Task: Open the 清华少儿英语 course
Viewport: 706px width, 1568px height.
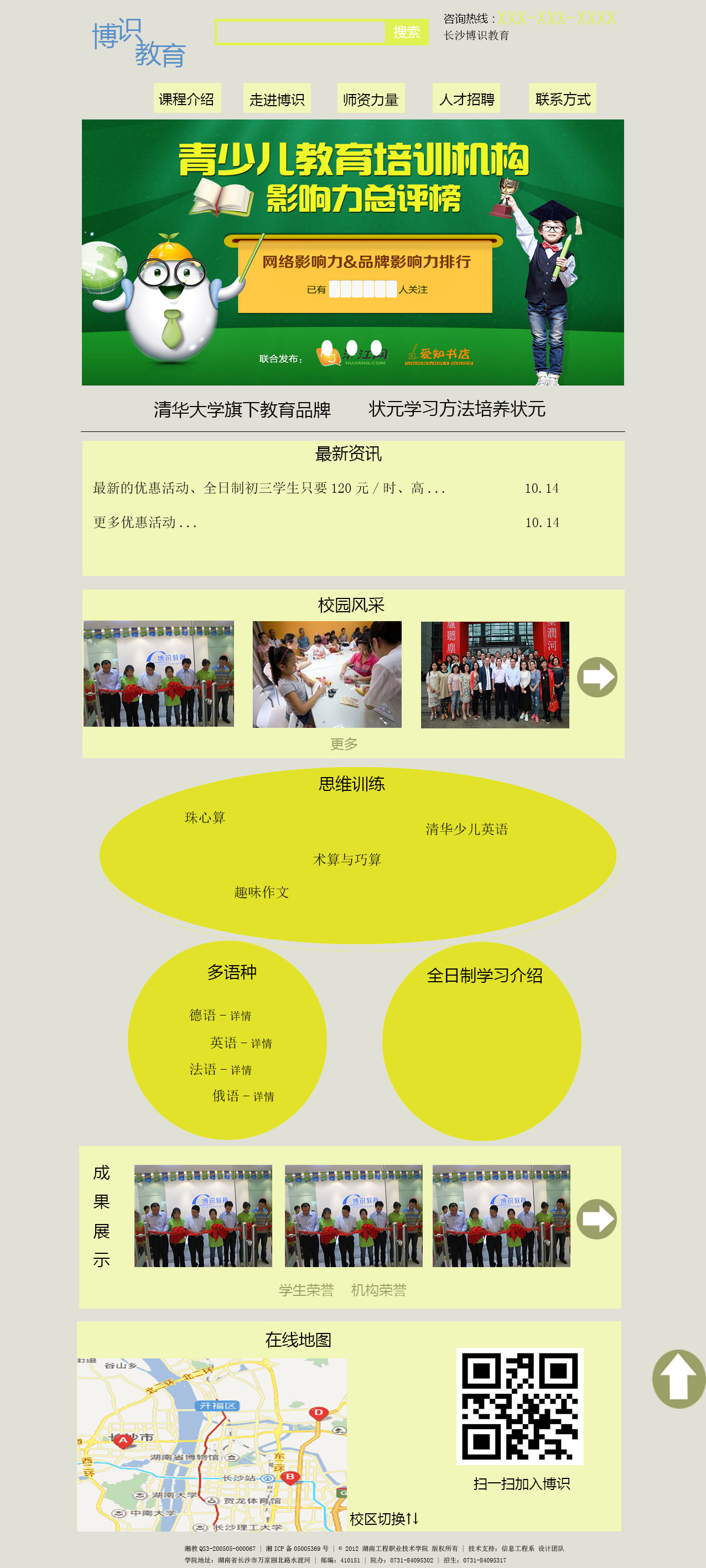Action: (466, 829)
